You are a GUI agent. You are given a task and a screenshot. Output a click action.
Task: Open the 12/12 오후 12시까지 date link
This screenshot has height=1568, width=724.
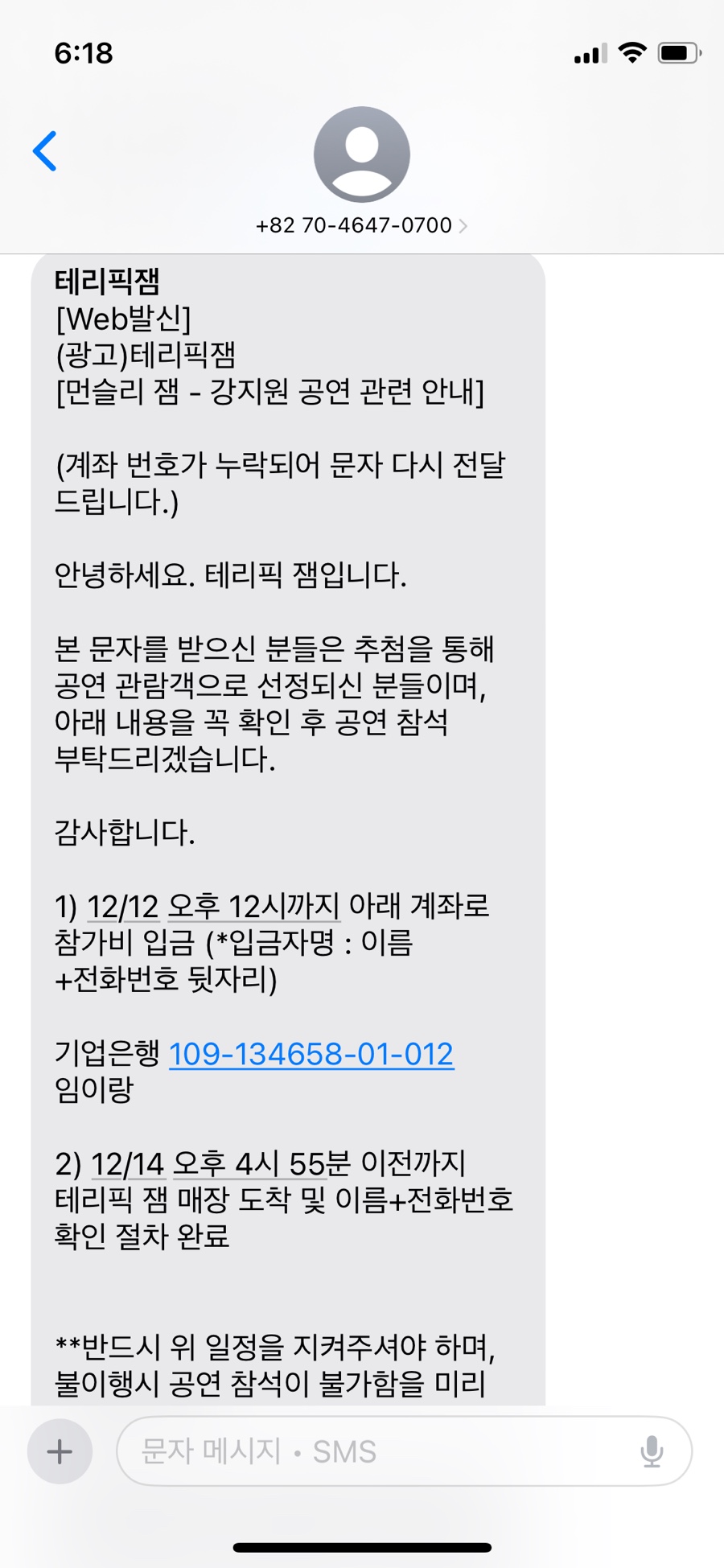213,907
